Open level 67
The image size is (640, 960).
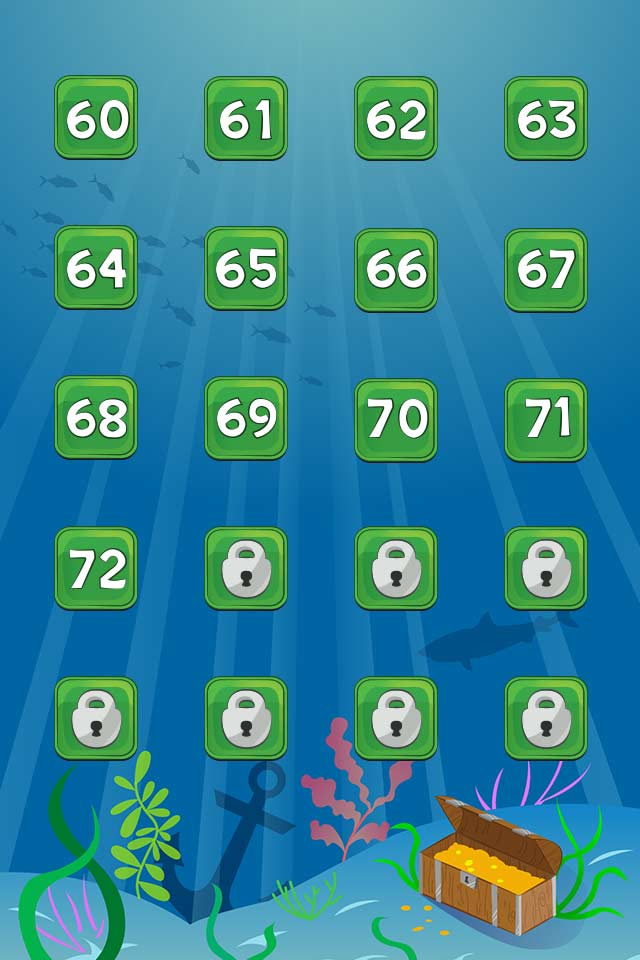click(546, 268)
